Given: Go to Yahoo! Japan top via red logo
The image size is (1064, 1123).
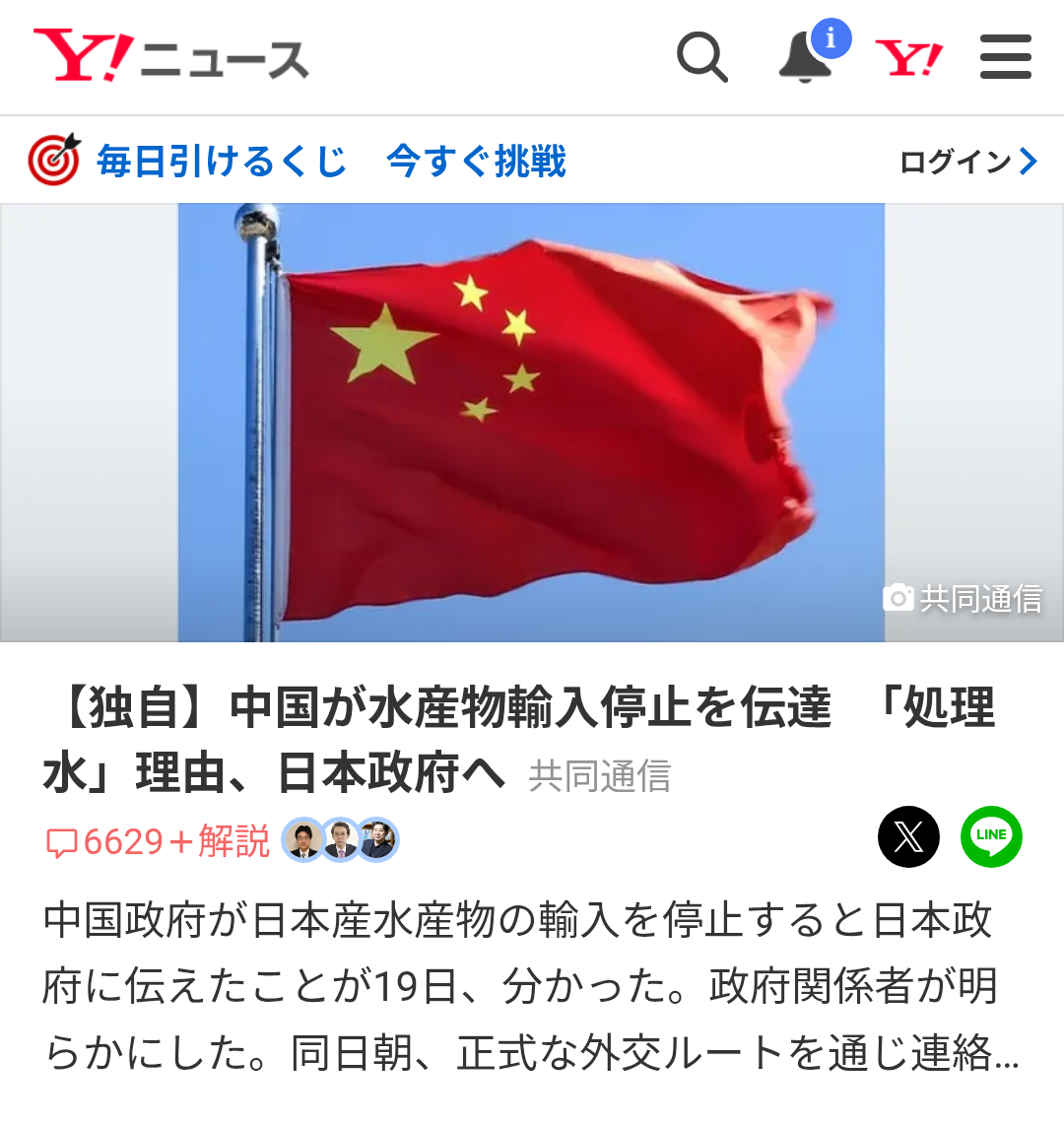Looking at the screenshot, I should click(x=908, y=58).
